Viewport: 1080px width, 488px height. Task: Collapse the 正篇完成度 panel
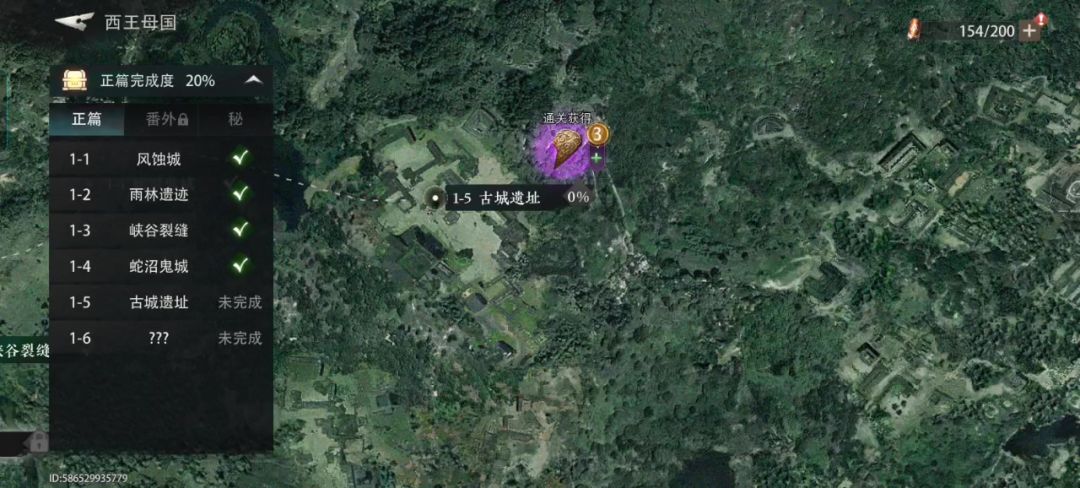click(254, 80)
